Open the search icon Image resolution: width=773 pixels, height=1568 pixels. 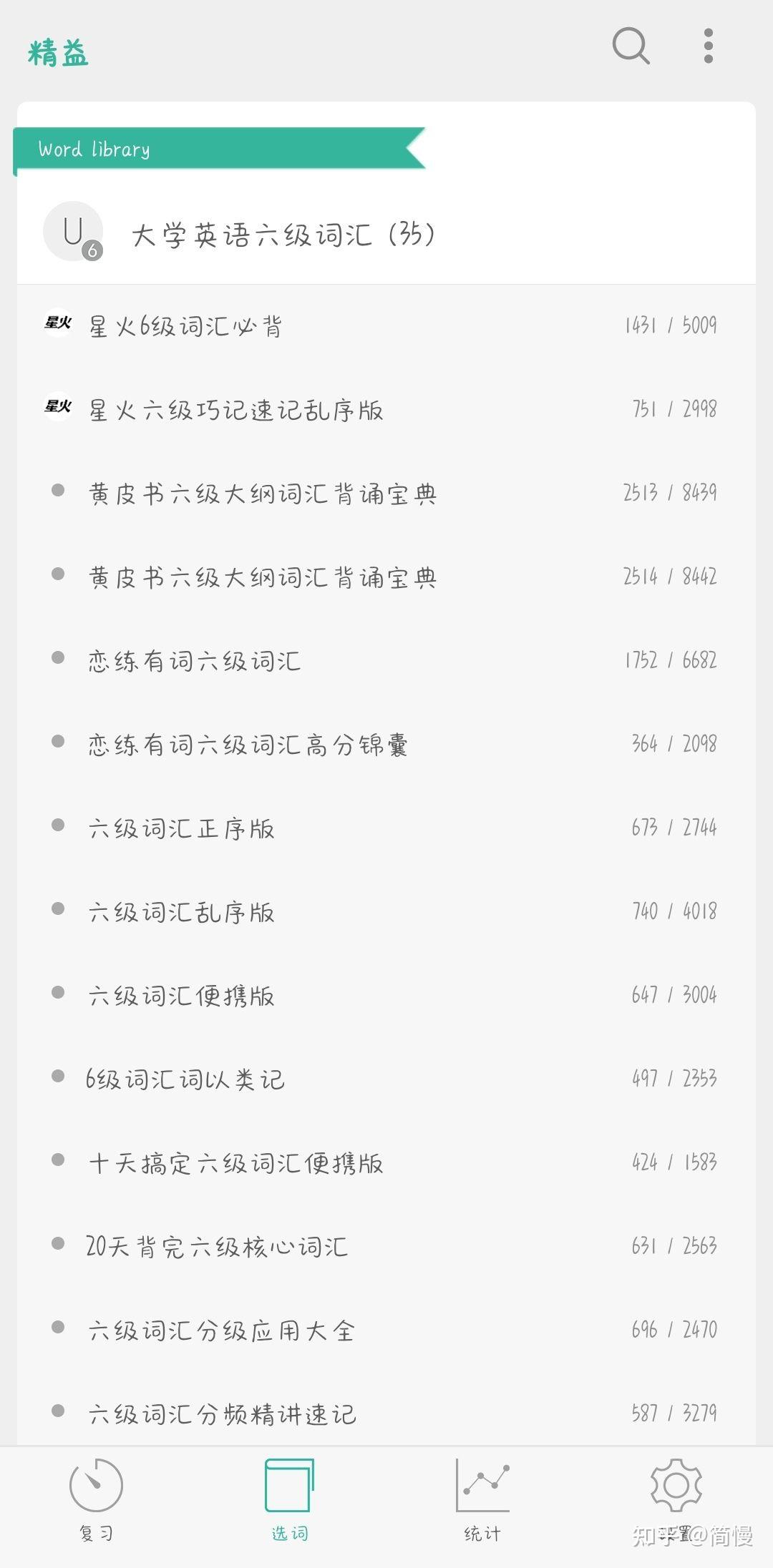click(631, 46)
